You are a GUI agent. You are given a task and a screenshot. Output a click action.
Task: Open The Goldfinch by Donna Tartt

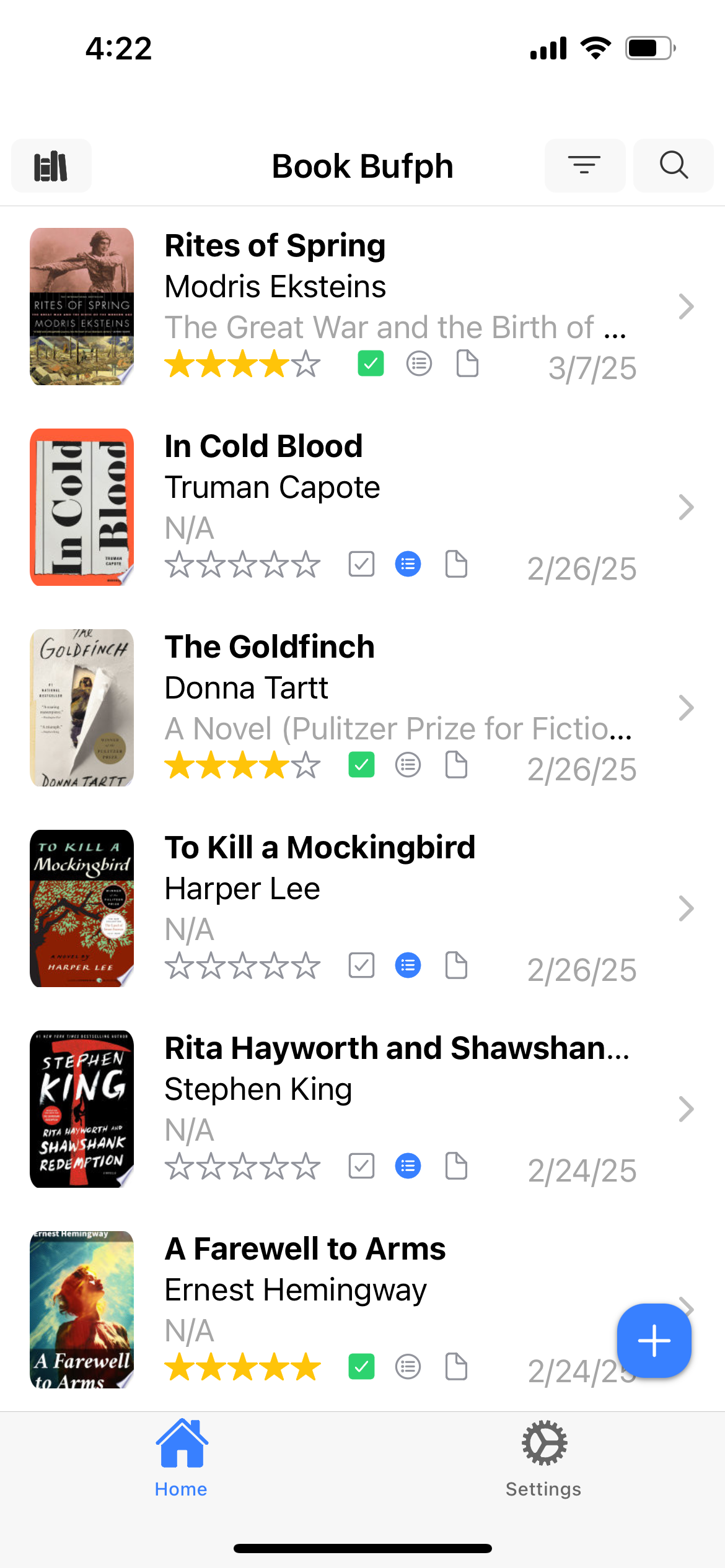(x=362, y=707)
